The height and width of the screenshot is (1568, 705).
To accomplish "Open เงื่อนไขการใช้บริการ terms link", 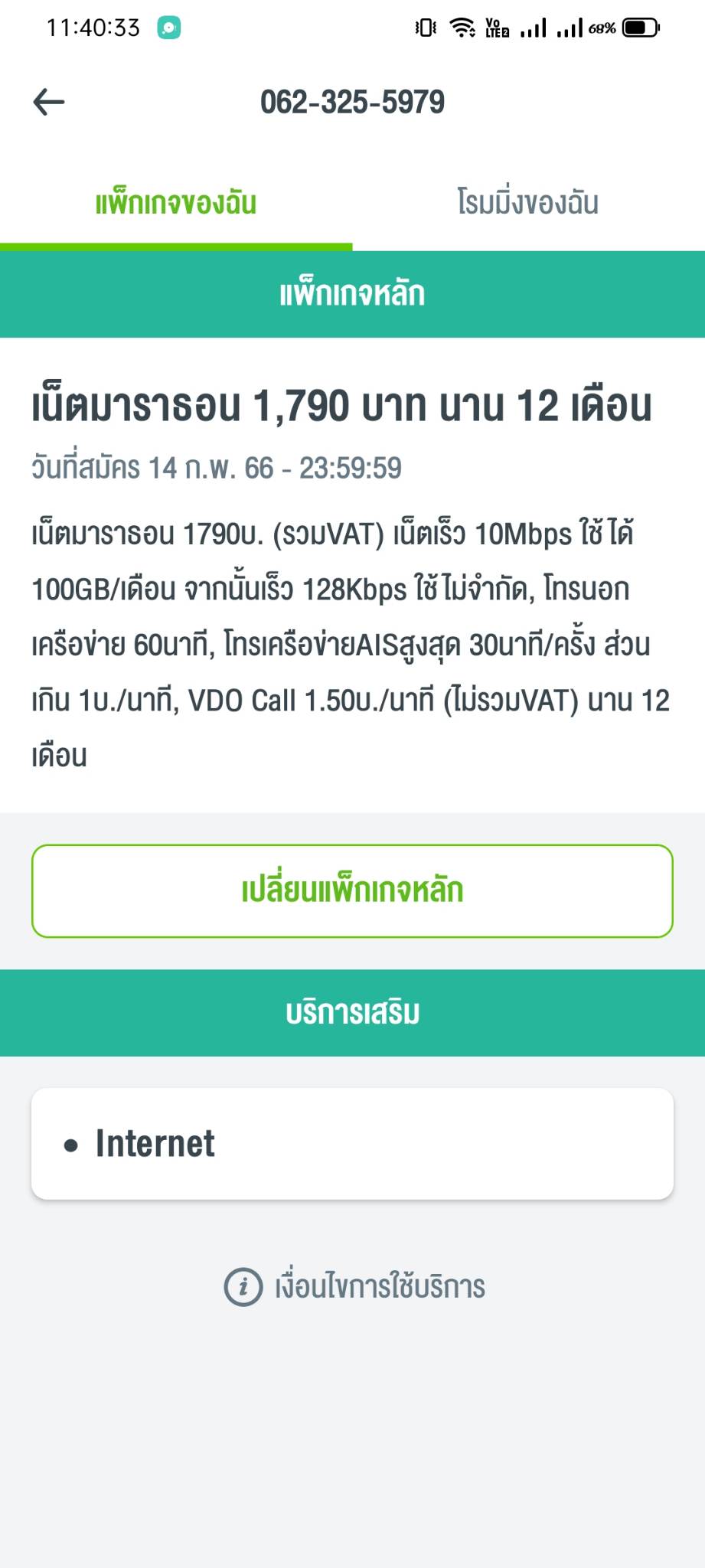I will pos(354,1286).
